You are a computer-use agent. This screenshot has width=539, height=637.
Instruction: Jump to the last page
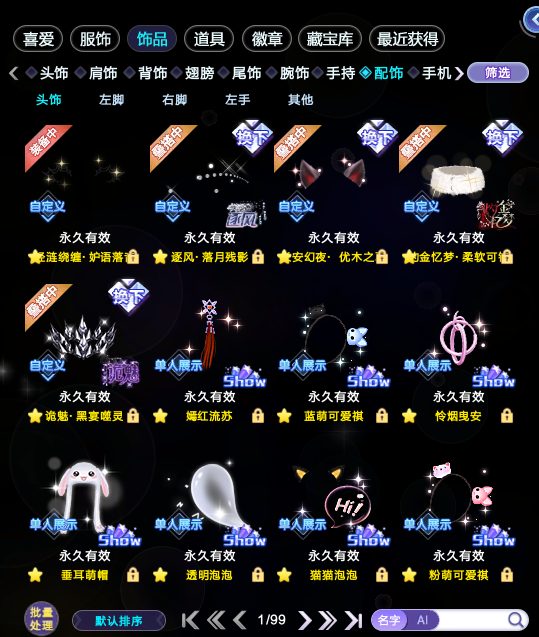pyautogui.click(x=354, y=620)
